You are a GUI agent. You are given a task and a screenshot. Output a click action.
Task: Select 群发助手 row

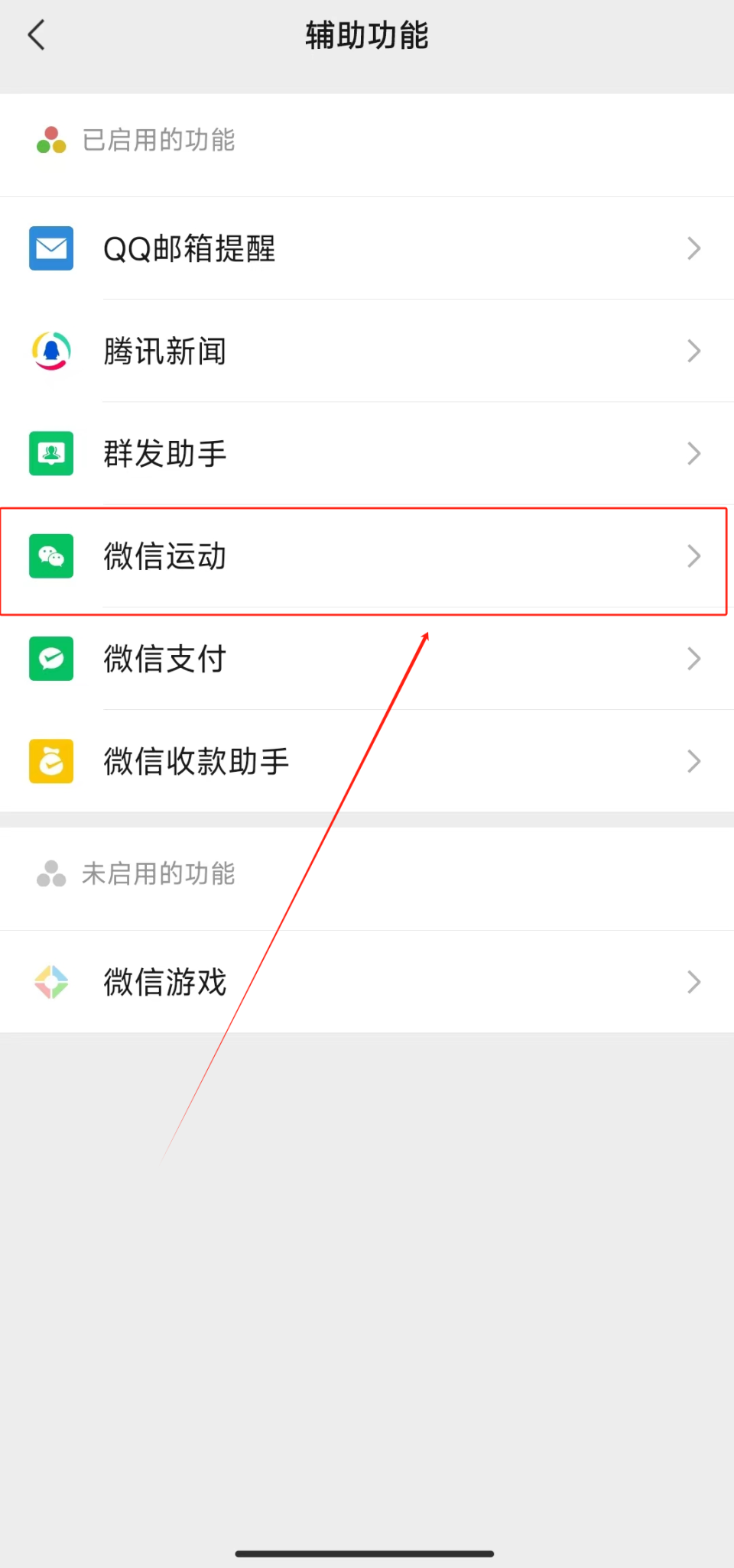point(367,453)
